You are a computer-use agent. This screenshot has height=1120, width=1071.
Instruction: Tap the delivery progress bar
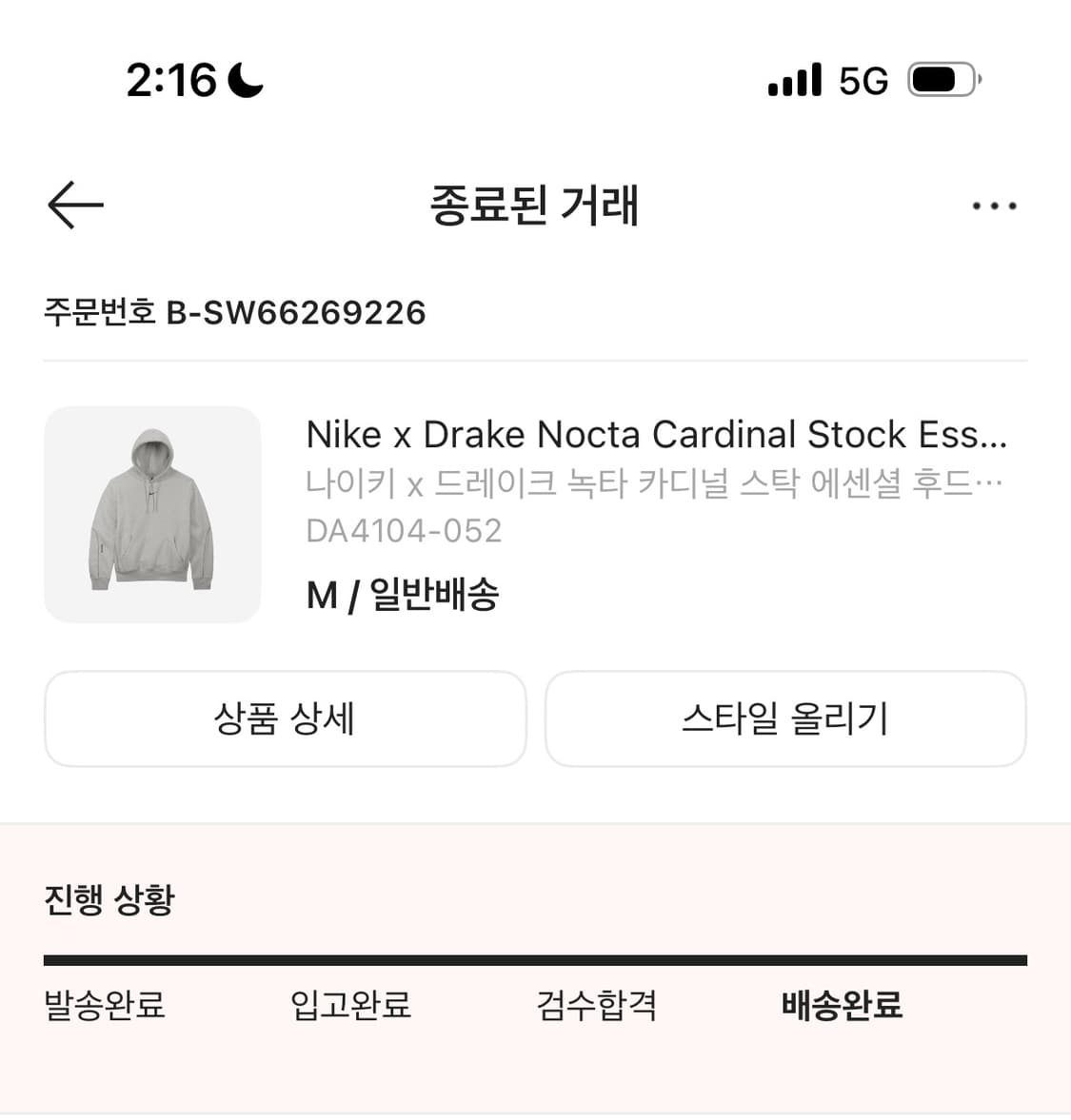[535, 954]
